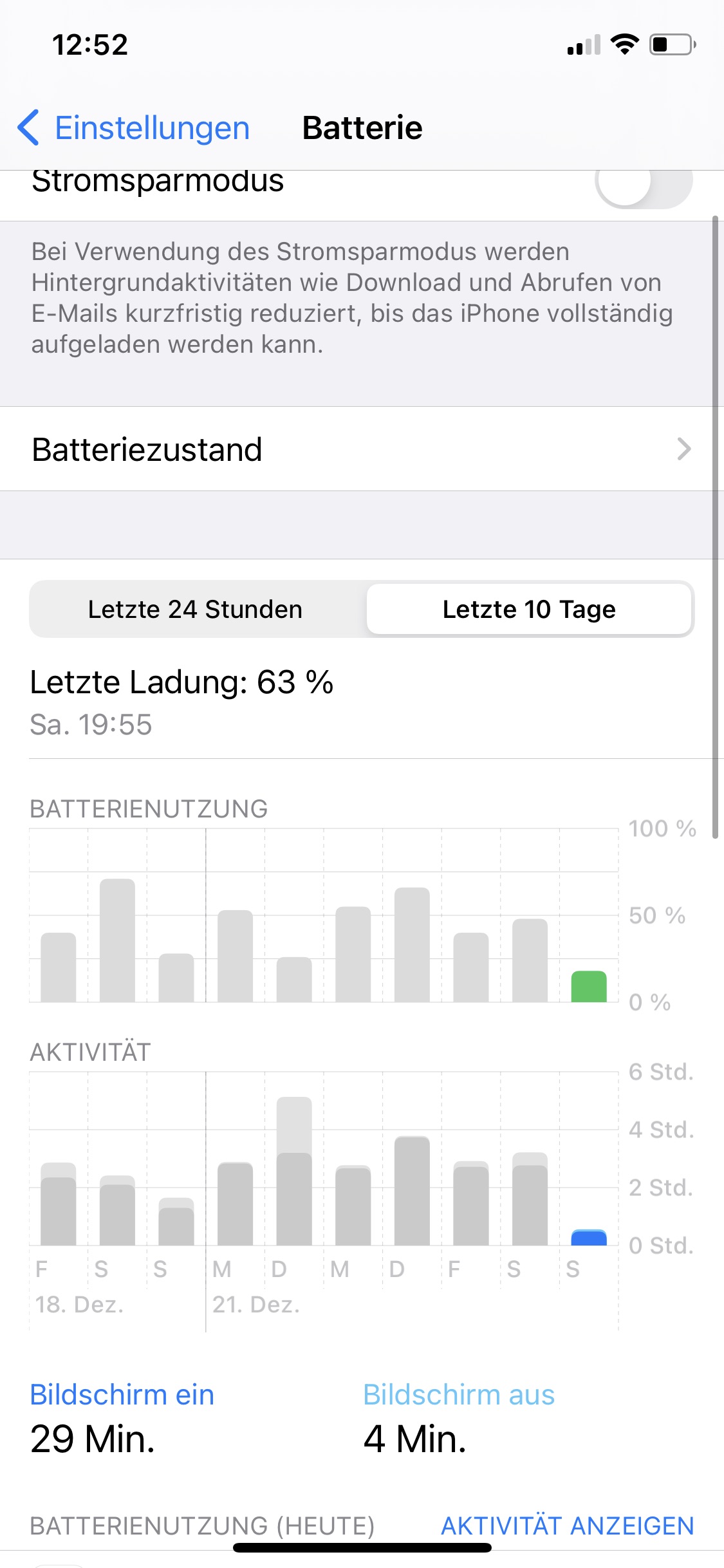
Task: Select the Letzte 10 Tage segment
Action: pyautogui.click(x=529, y=609)
